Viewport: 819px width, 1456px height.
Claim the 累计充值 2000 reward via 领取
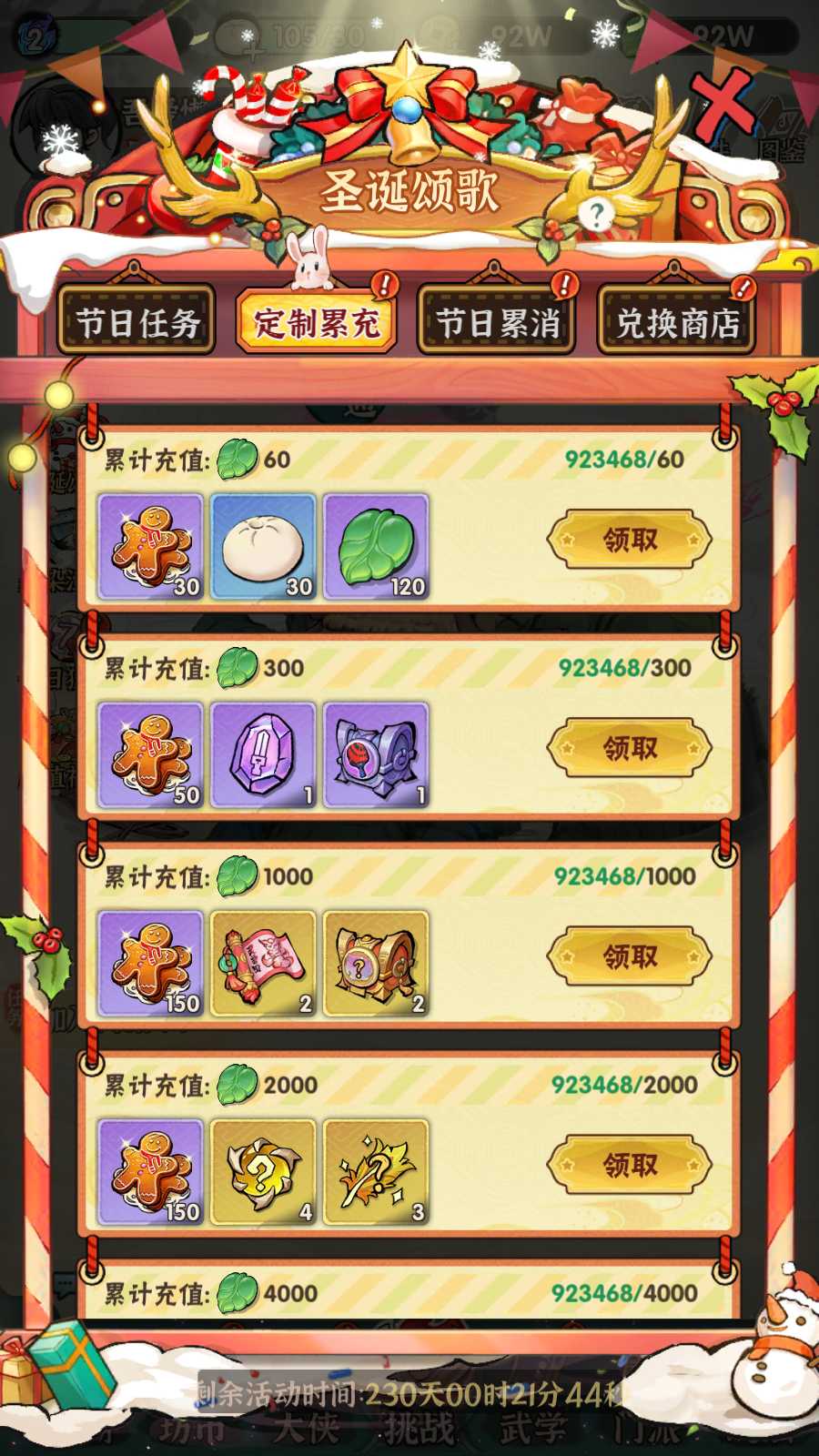tap(629, 1165)
